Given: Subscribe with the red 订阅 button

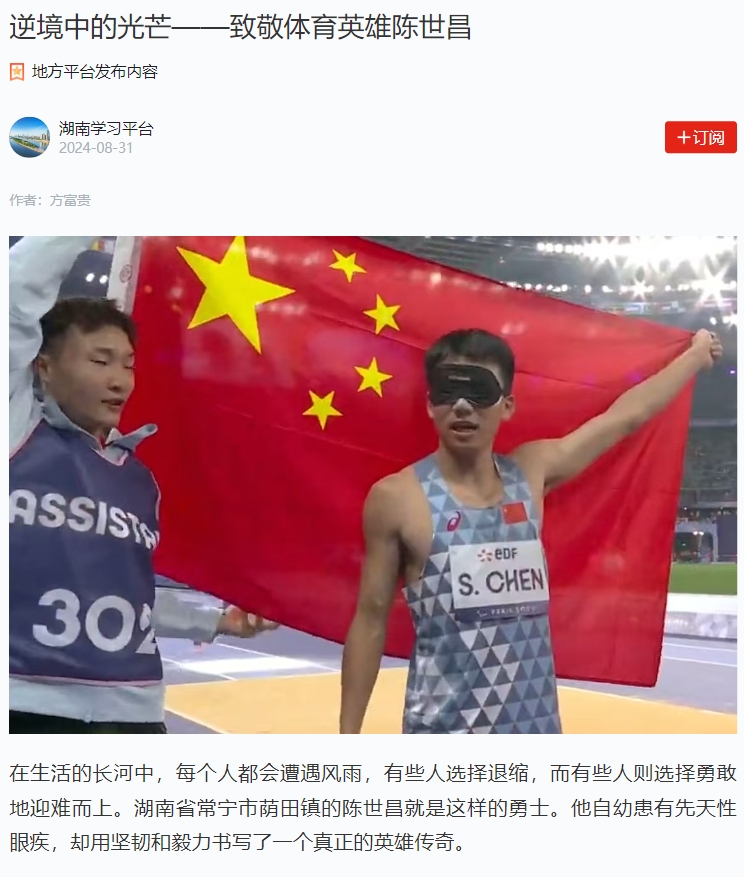Looking at the screenshot, I should 700,137.
